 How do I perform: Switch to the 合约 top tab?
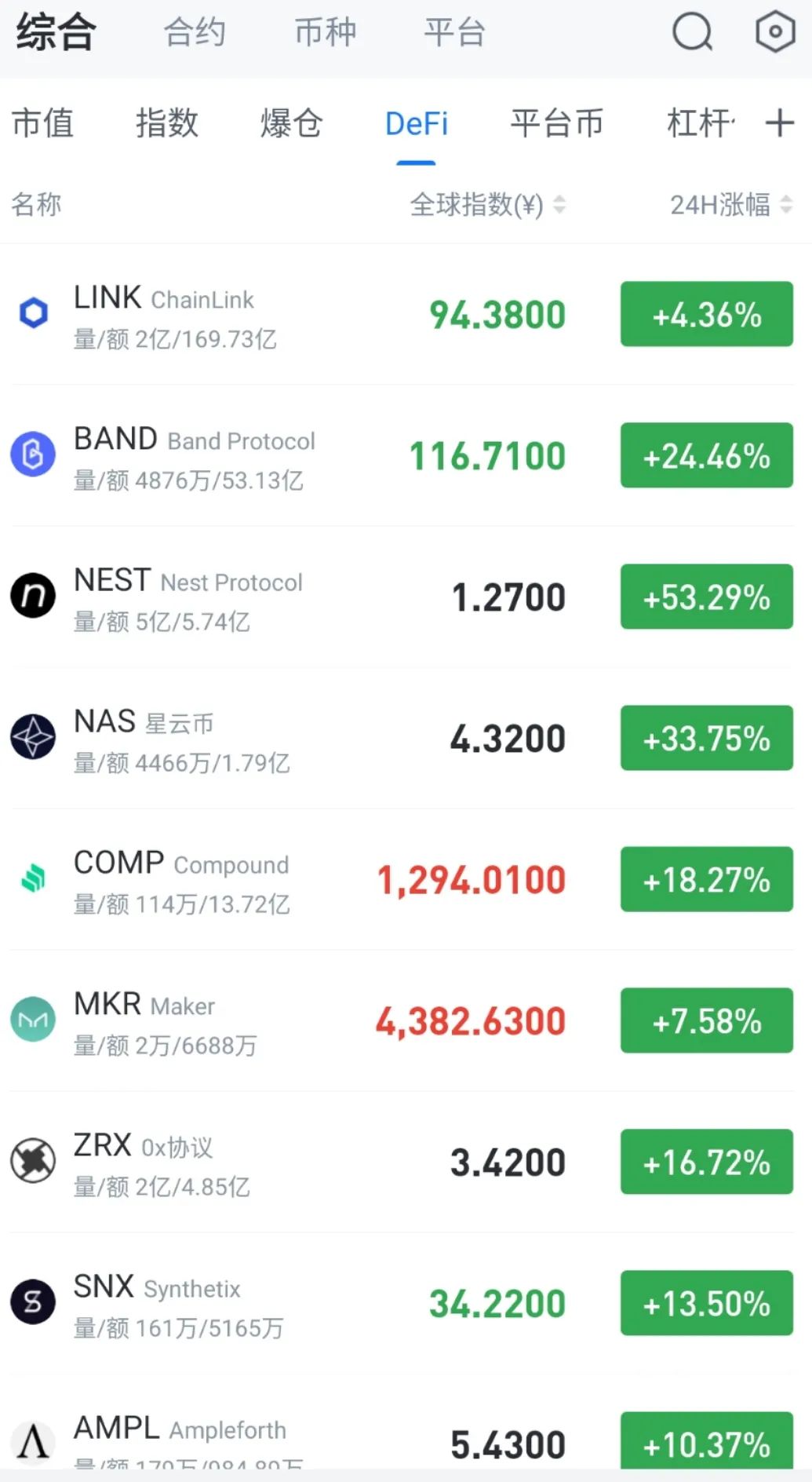pyautogui.click(x=195, y=33)
